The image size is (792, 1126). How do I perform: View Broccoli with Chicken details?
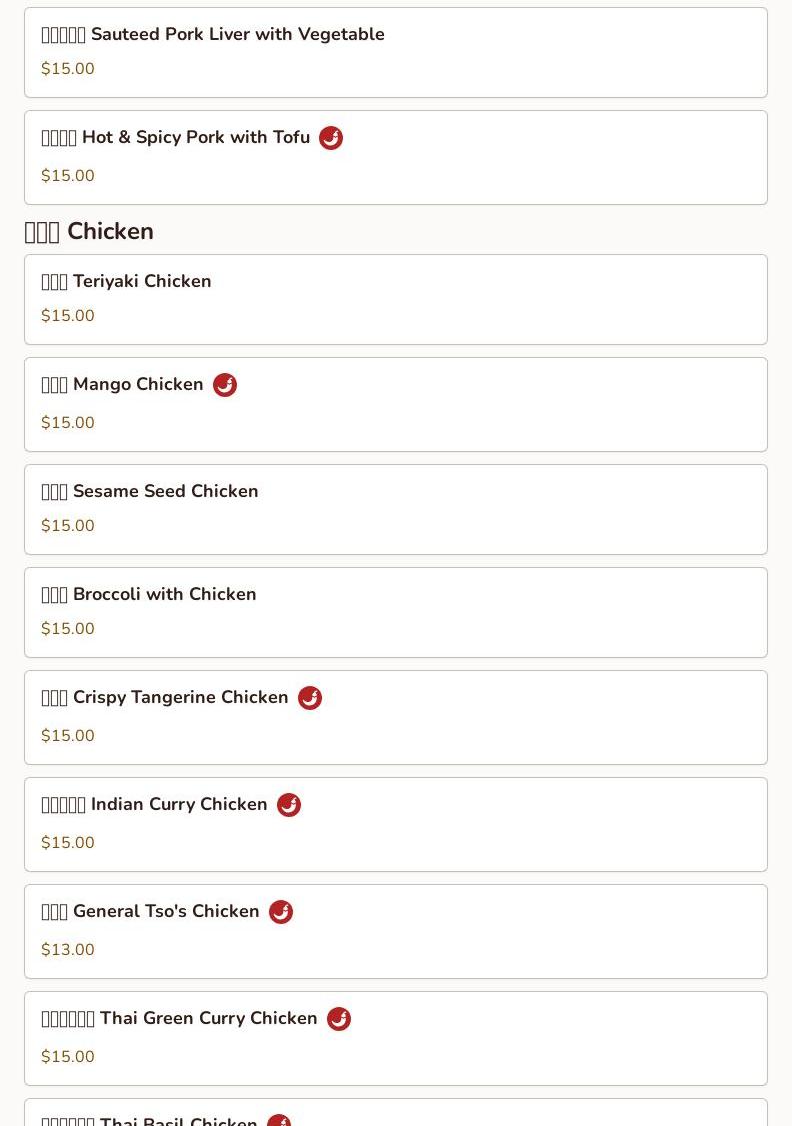click(395, 612)
